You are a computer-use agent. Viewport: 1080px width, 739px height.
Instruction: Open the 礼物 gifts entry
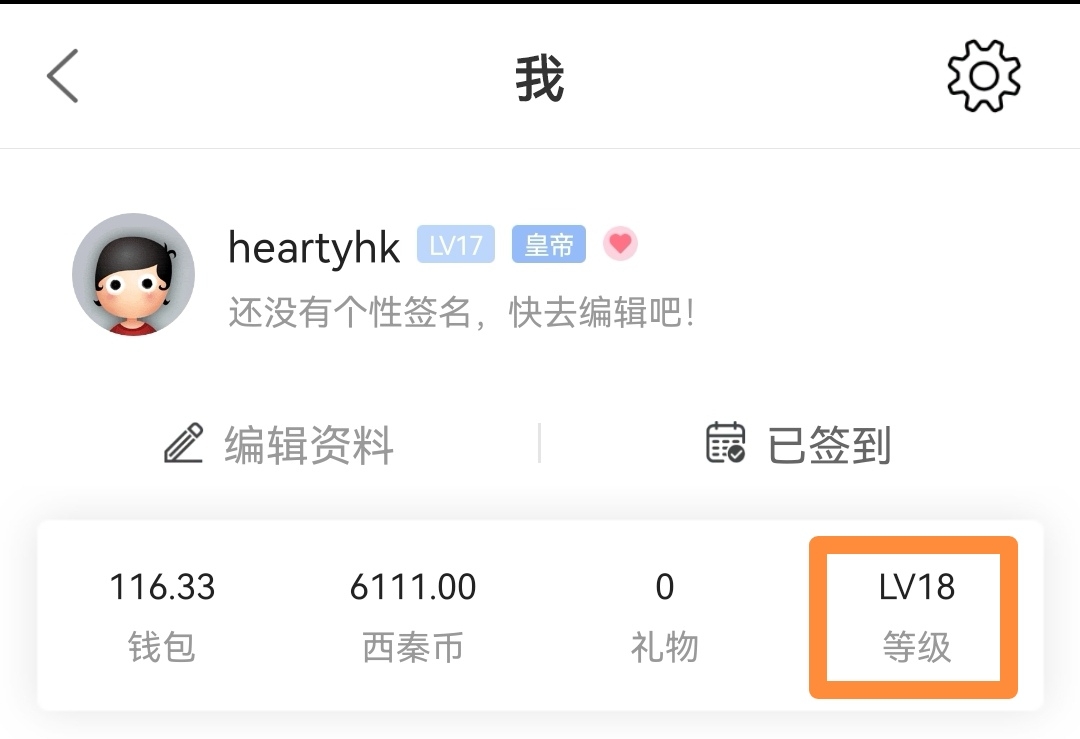tap(664, 615)
